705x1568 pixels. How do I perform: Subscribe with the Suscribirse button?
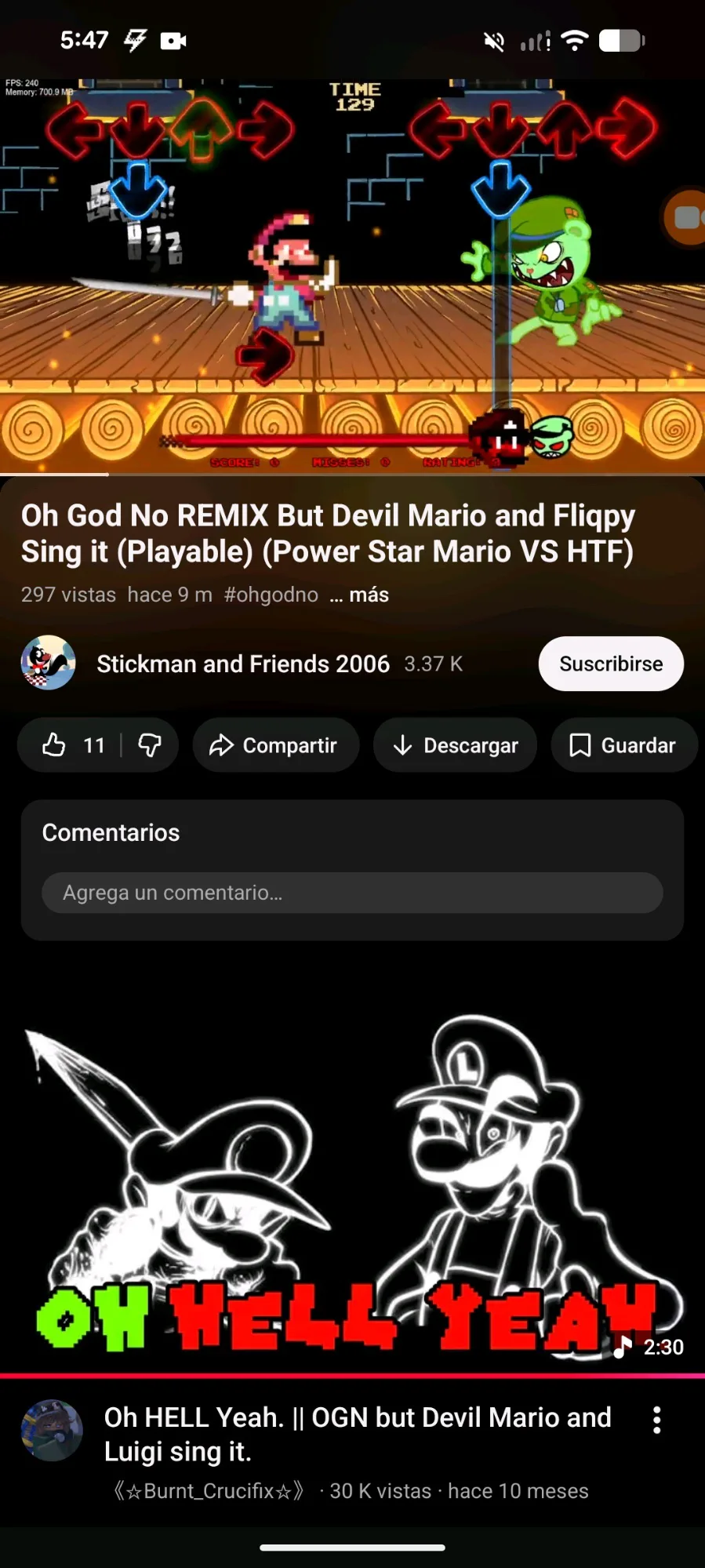pyautogui.click(x=611, y=664)
